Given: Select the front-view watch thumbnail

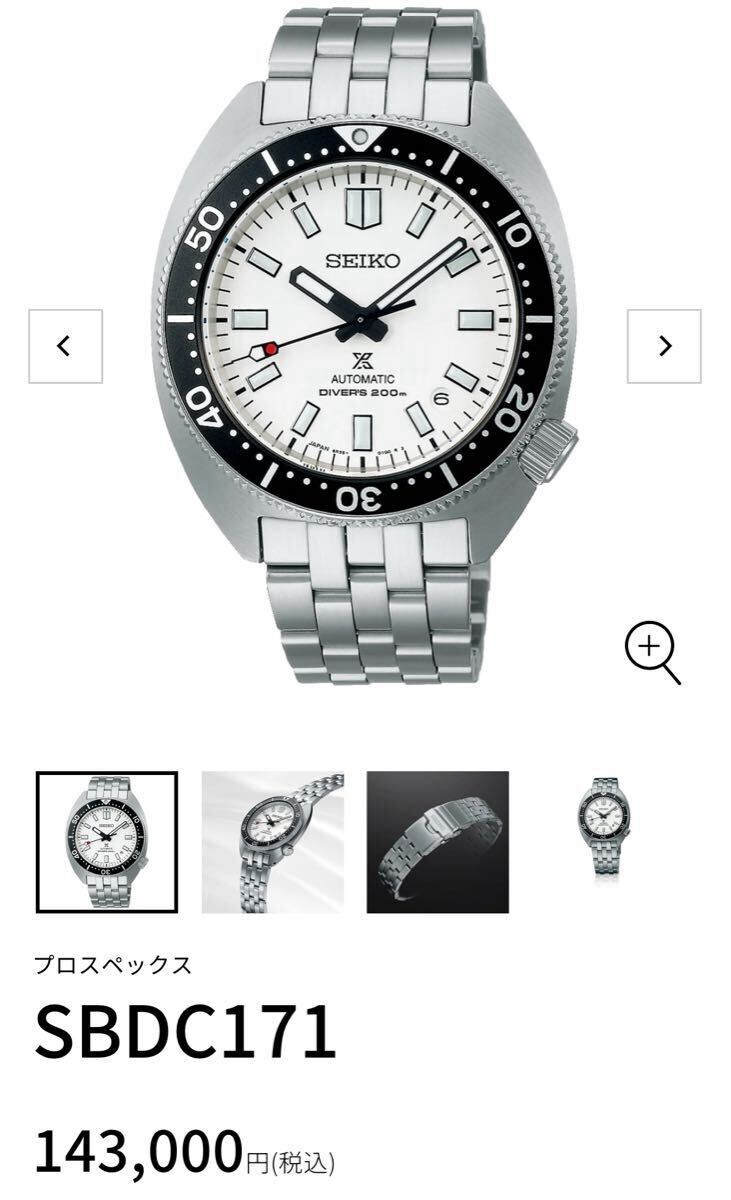Looking at the screenshot, I should coord(107,842).
